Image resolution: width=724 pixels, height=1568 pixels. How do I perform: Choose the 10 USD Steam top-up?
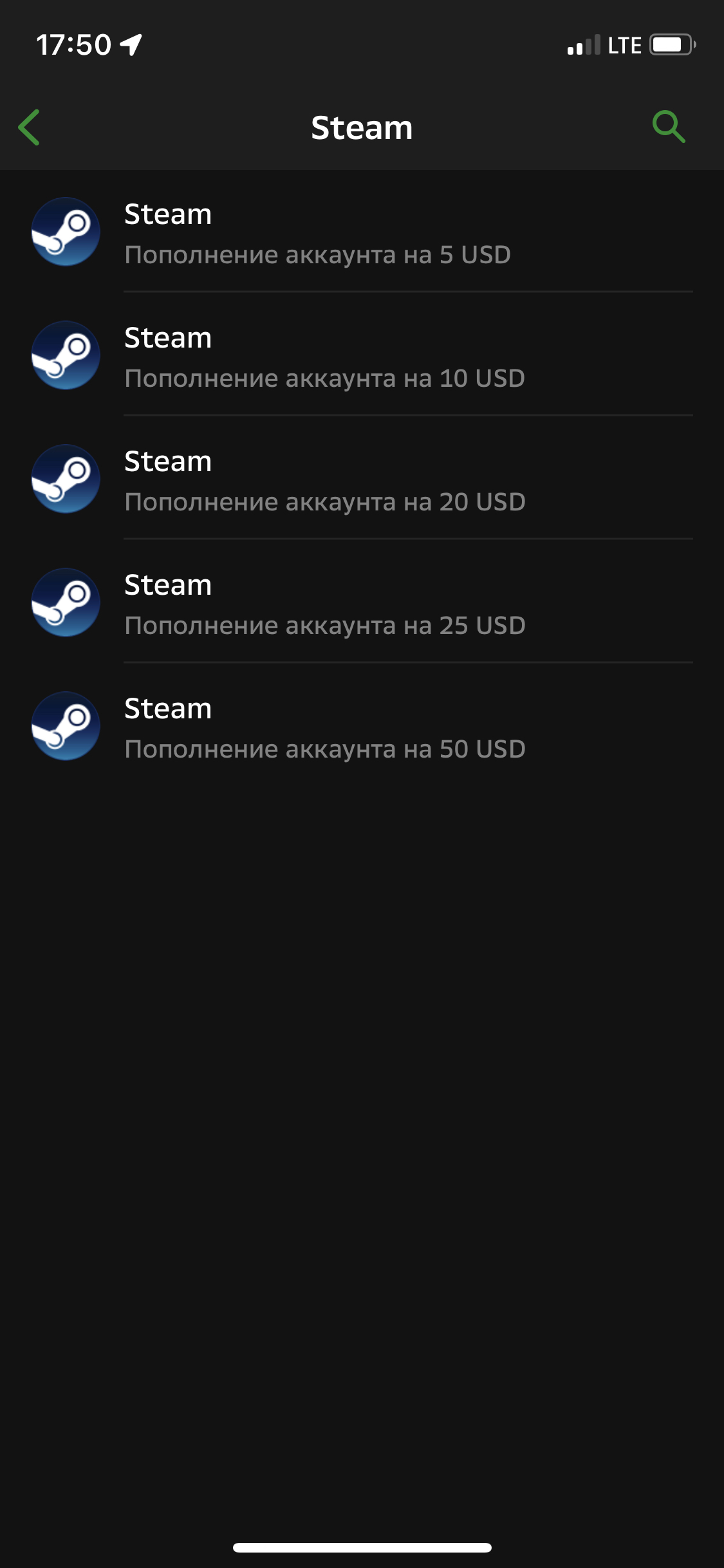tap(362, 355)
